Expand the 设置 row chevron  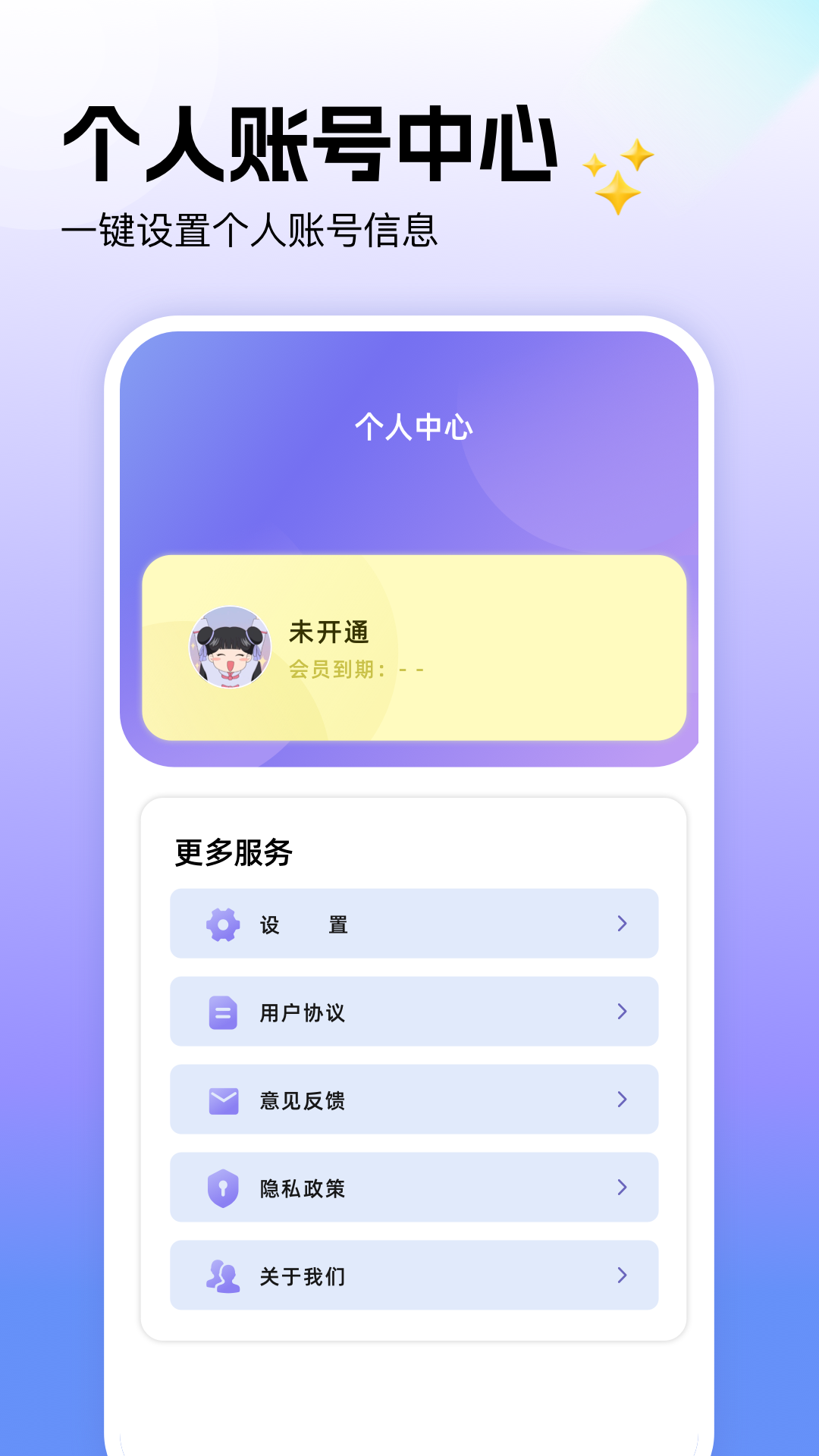[623, 924]
